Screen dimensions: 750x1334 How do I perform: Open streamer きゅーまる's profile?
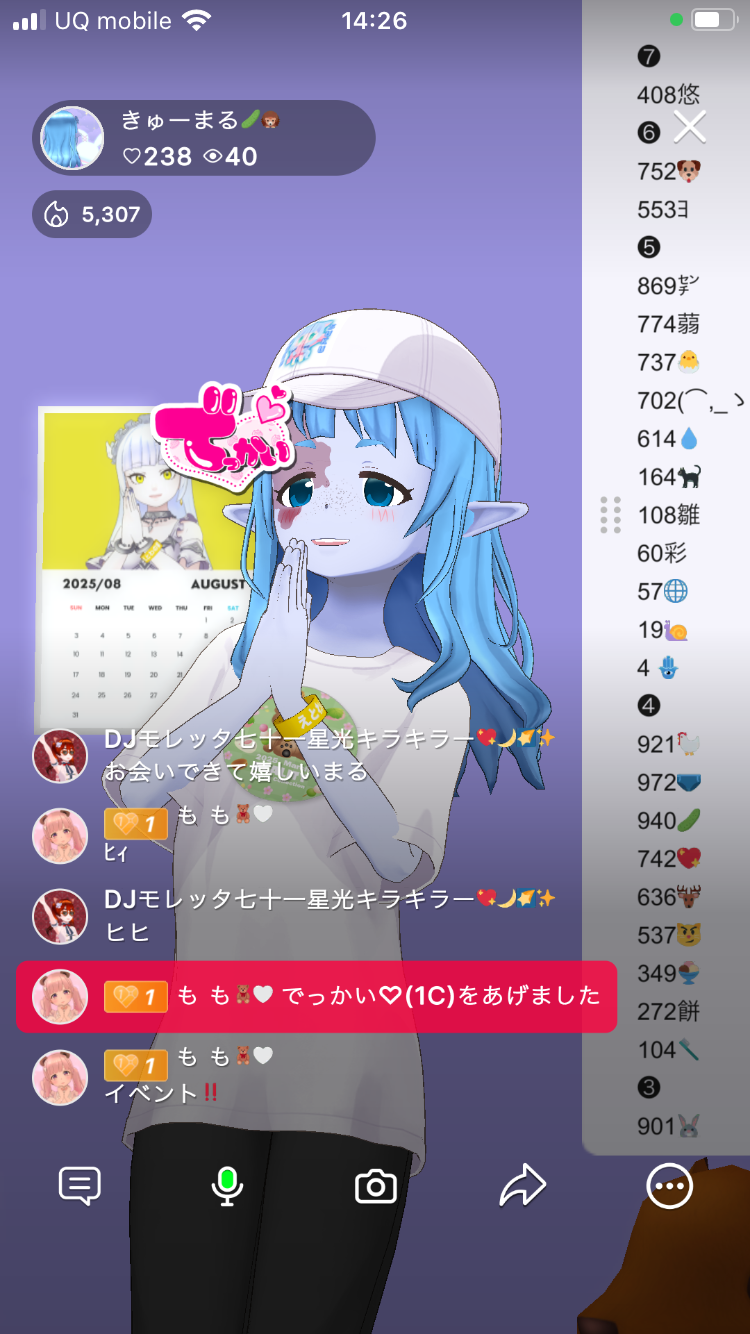click(x=72, y=138)
